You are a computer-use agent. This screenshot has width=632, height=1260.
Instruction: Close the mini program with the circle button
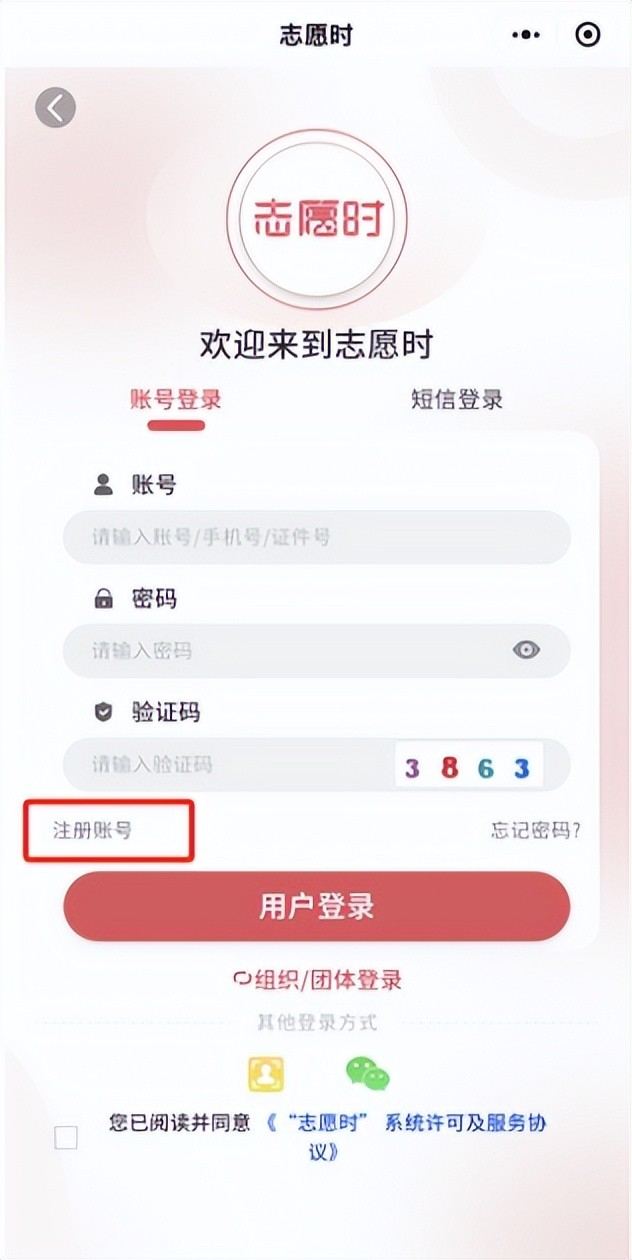pyautogui.click(x=588, y=35)
